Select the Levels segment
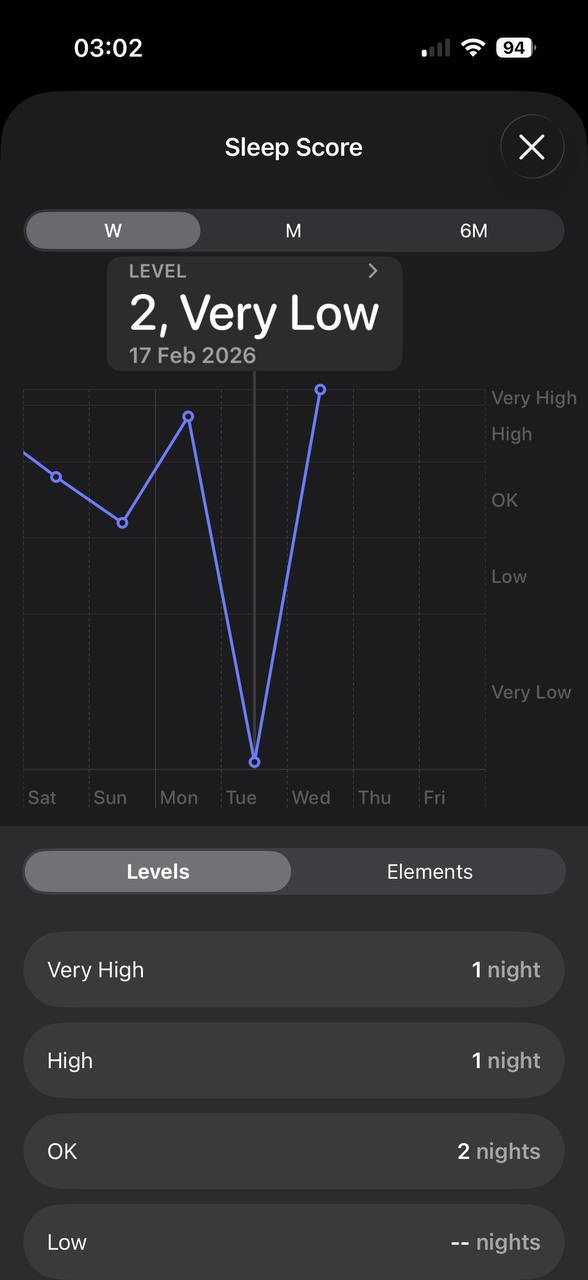Viewport: 588px width, 1280px height. tap(158, 872)
